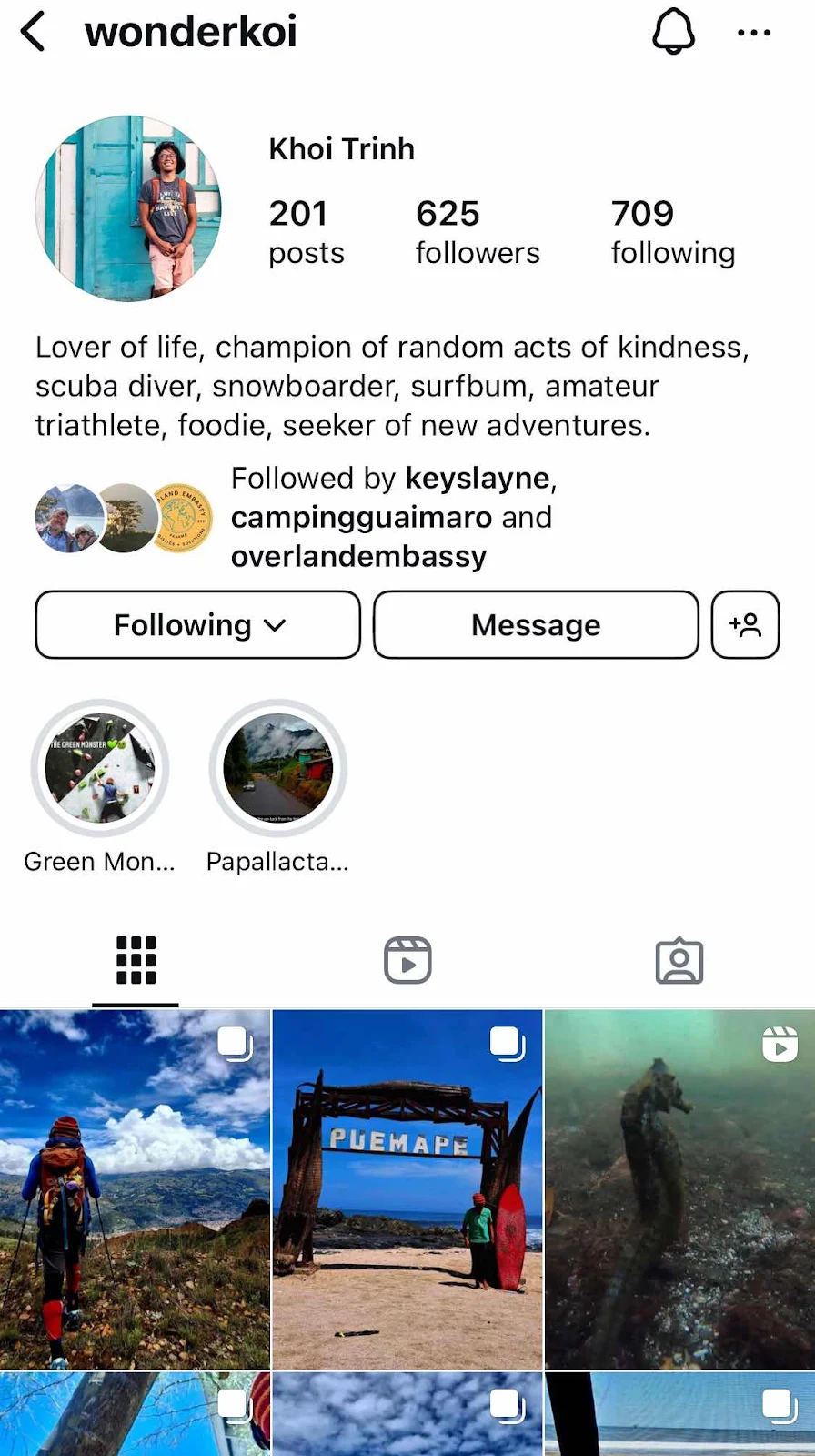
Task: Switch to the Reels tab
Action: click(407, 961)
